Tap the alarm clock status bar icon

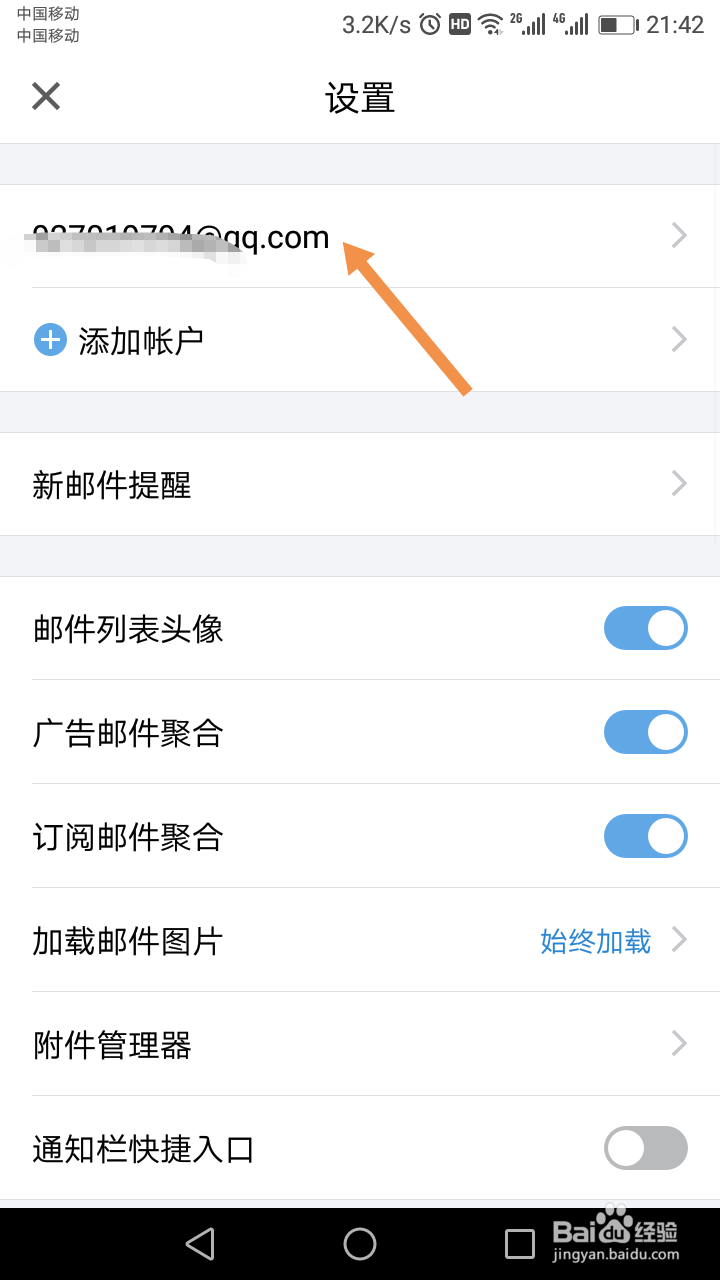click(x=430, y=24)
